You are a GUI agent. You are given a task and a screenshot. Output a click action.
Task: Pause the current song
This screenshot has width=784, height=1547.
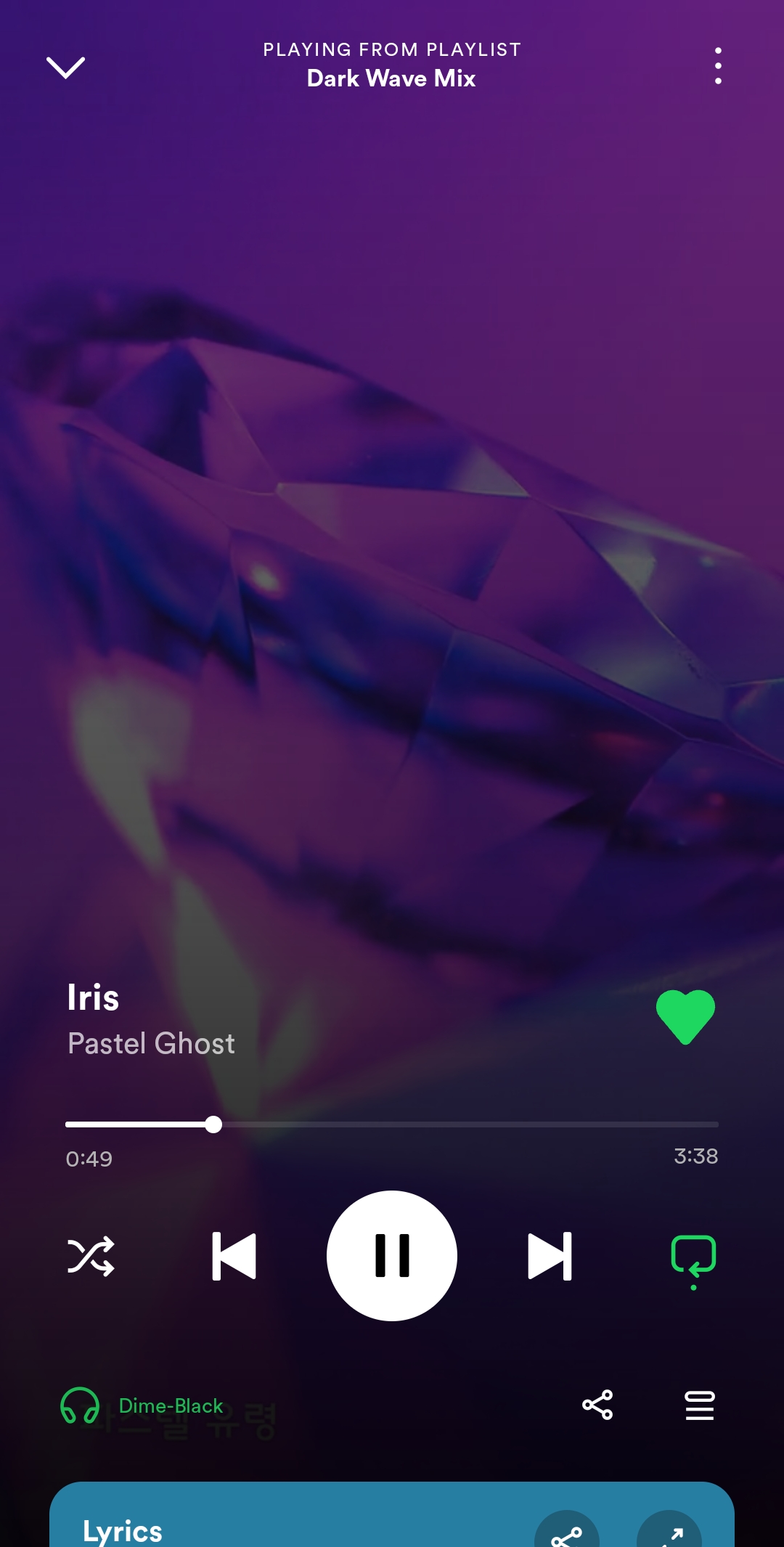(392, 1256)
